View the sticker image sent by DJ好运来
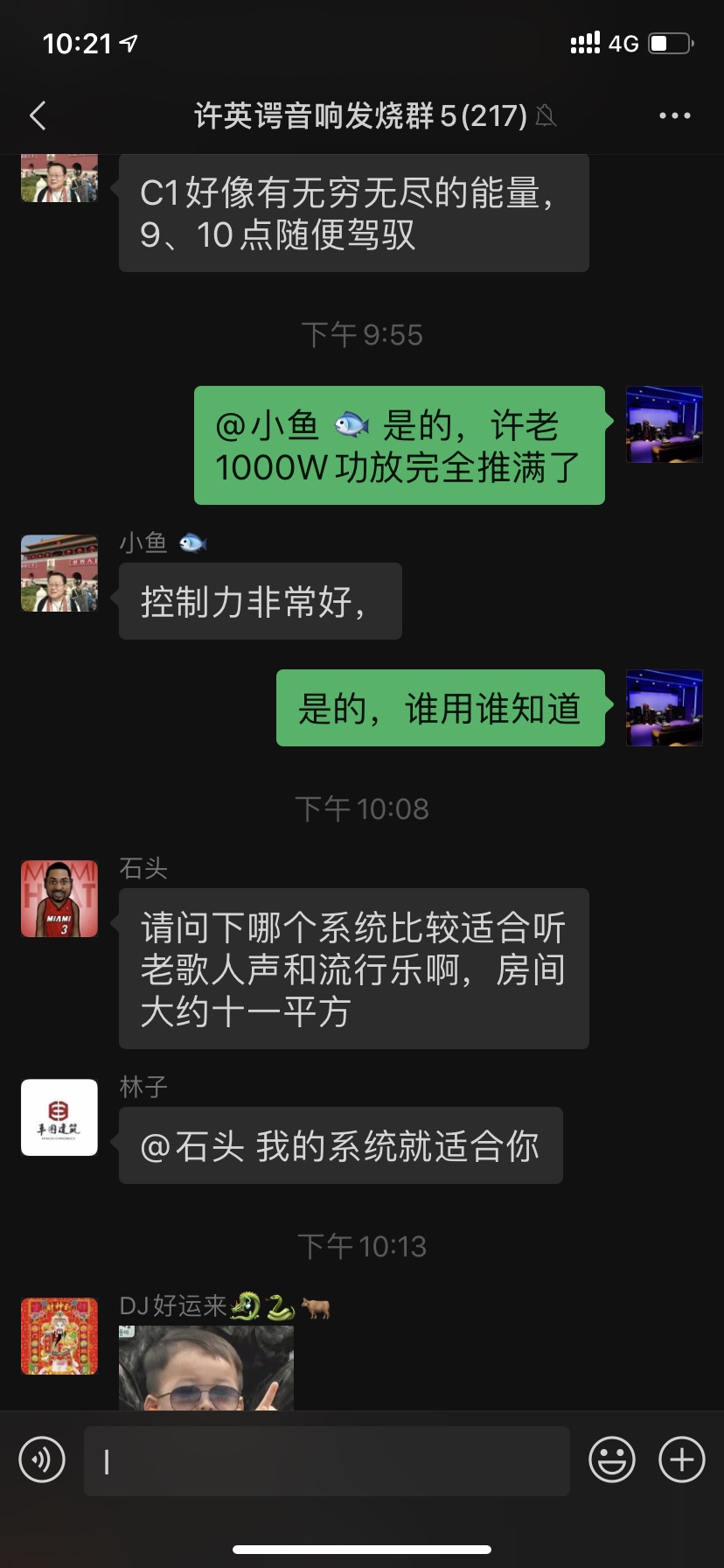The image size is (724, 1568). coord(206,1368)
